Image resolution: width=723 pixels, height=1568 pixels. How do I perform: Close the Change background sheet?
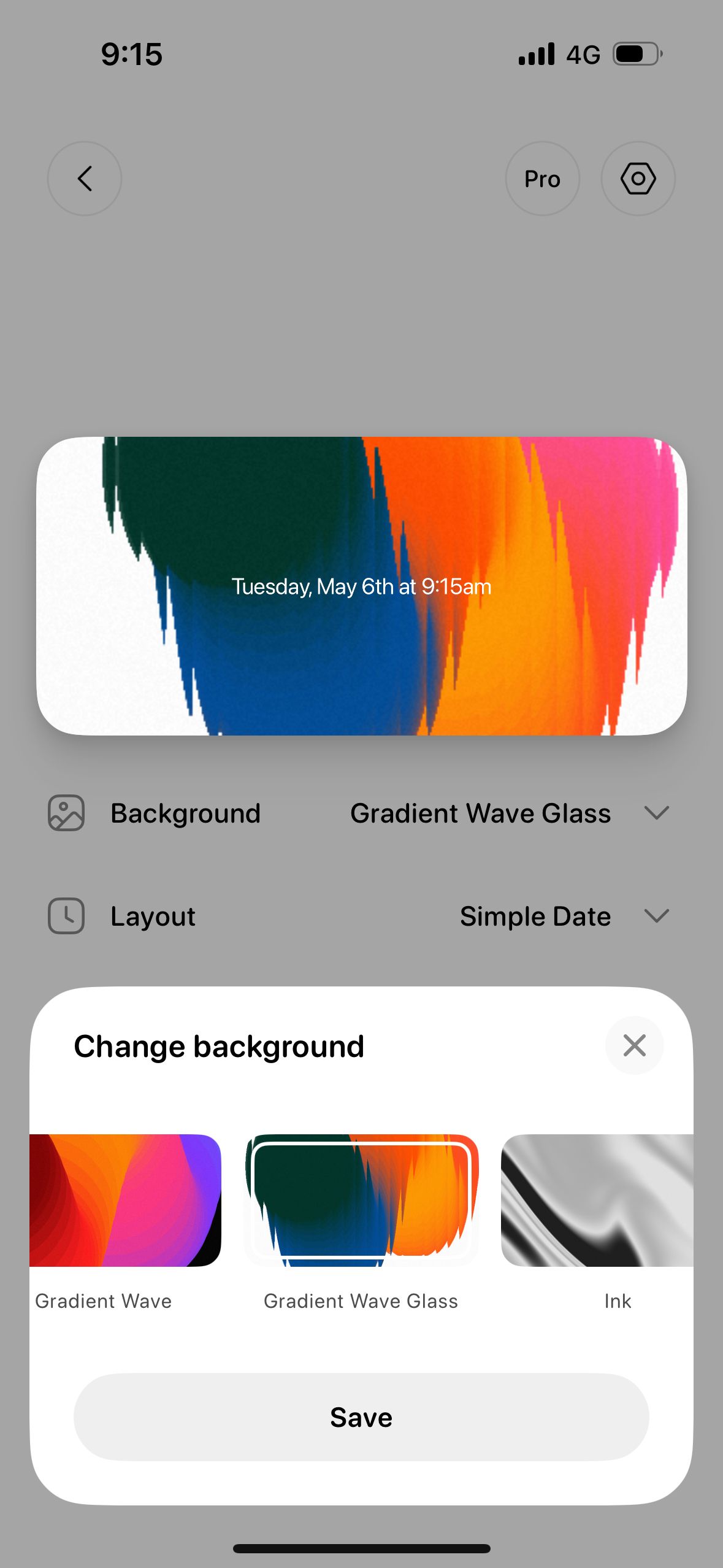coord(634,1045)
